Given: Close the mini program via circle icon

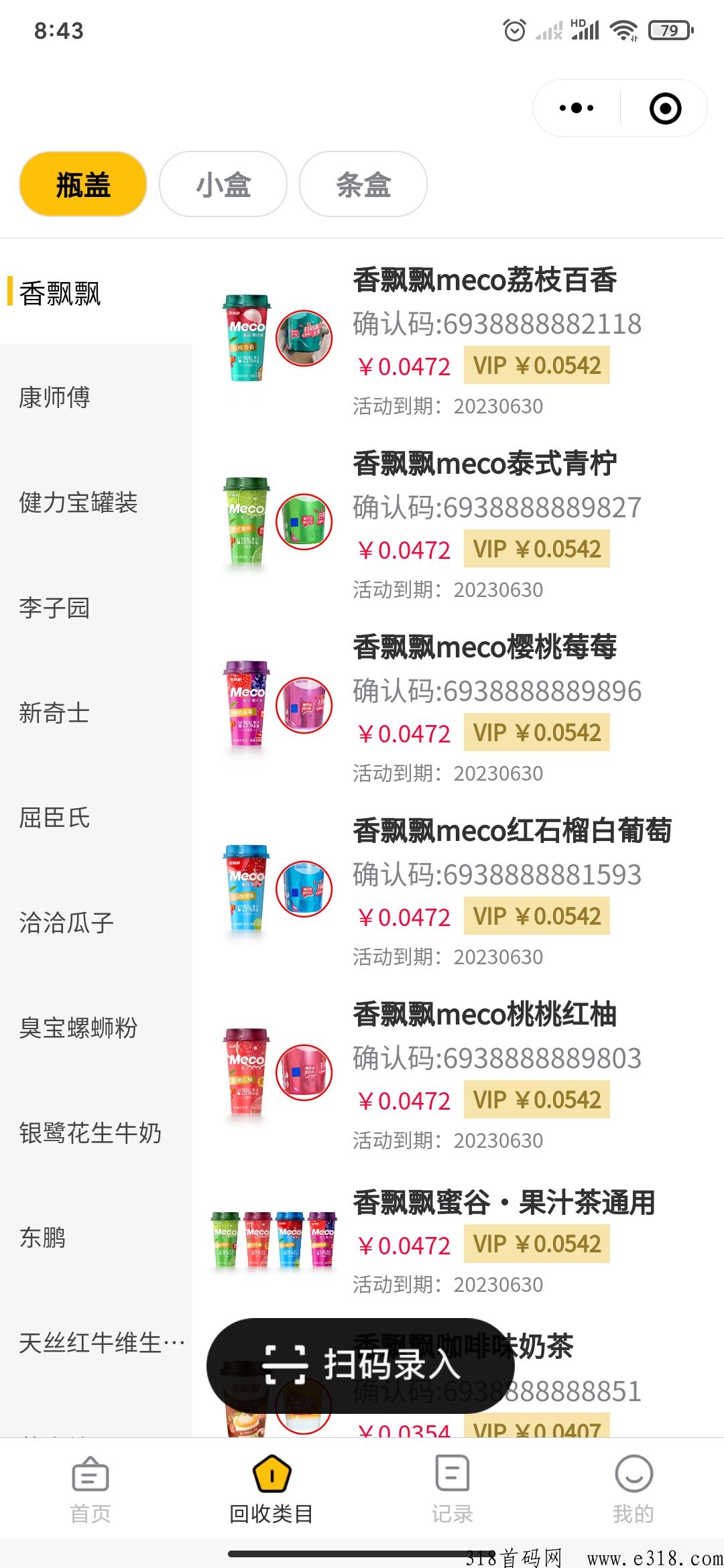Looking at the screenshot, I should click(665, 109).
